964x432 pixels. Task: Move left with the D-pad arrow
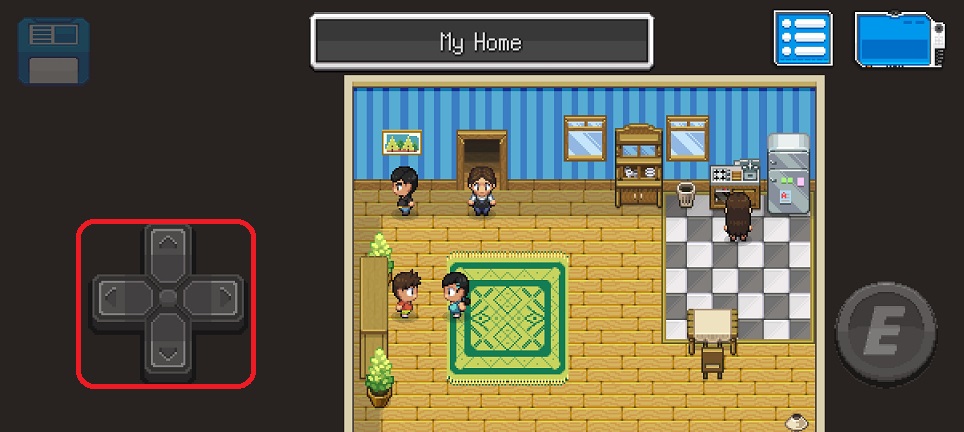(x=113, y=297)
